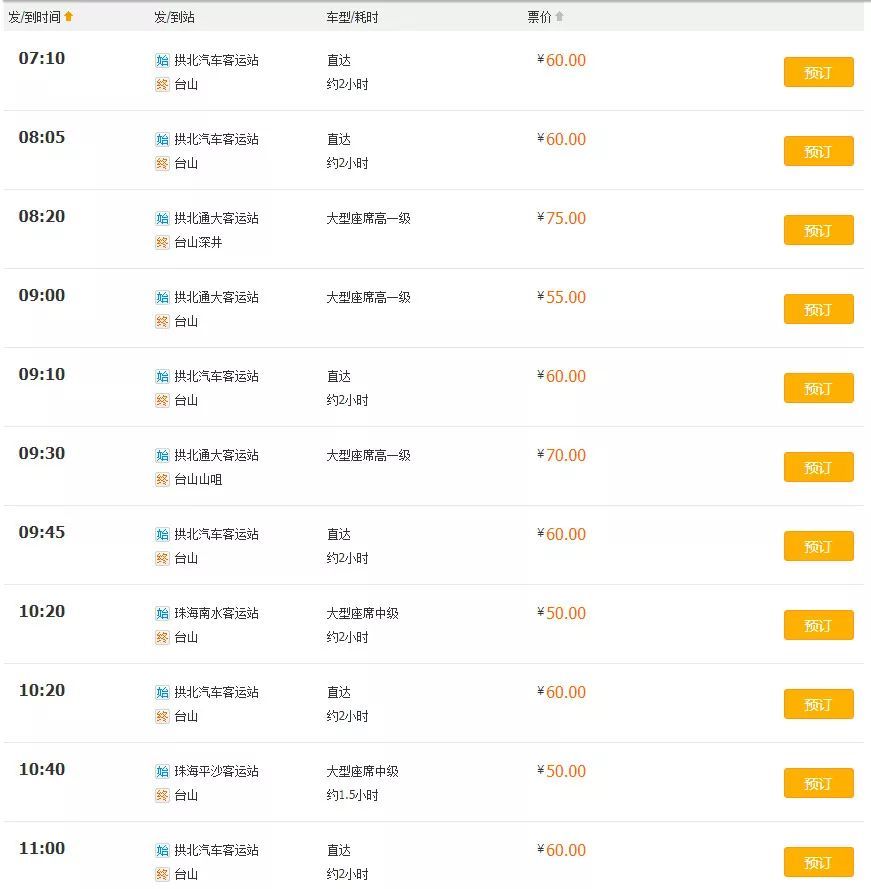This screenshot has height=889, width=871.
Task: Click the 终 icon beside 台山山咀
Action: point(161,481)
